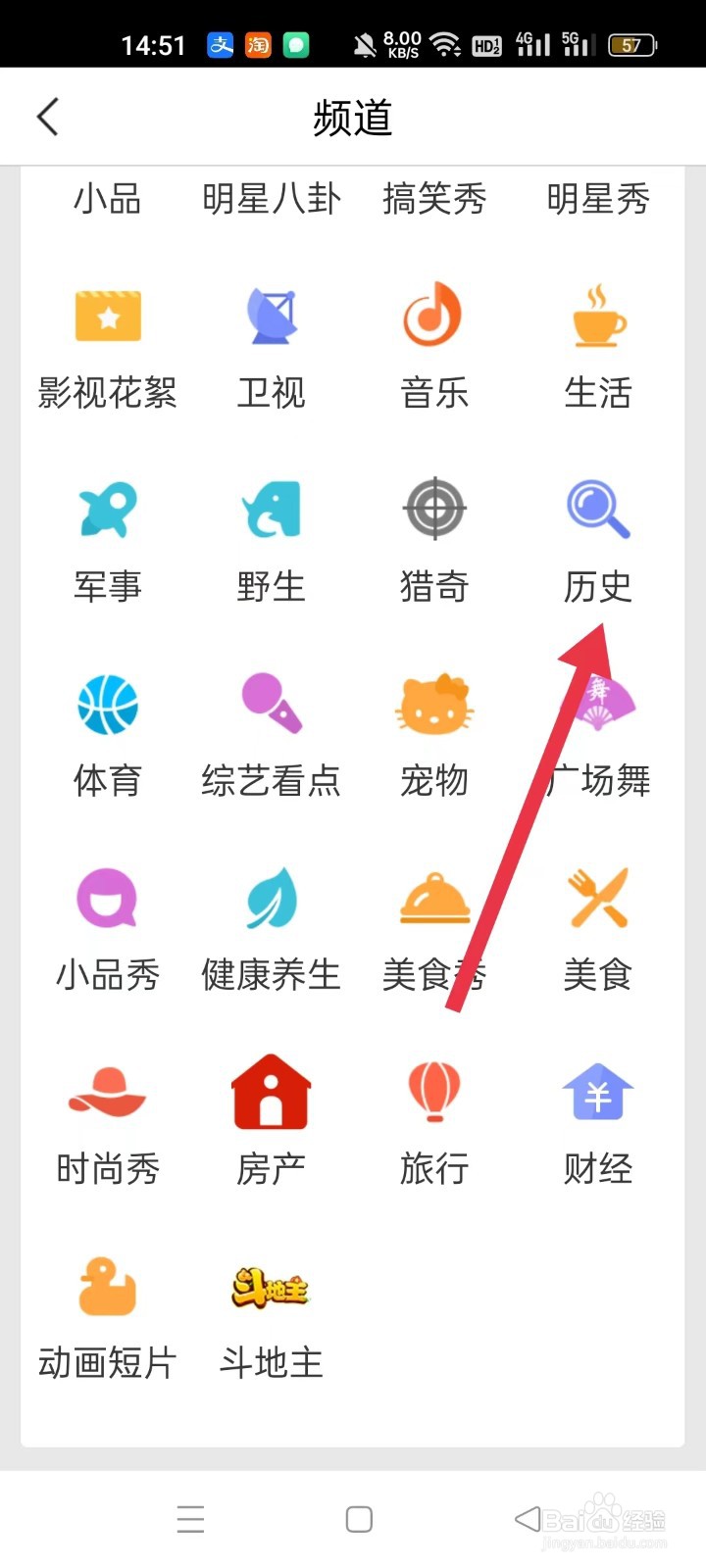Open the 财经 finance channel

(x=597, y=1091)
